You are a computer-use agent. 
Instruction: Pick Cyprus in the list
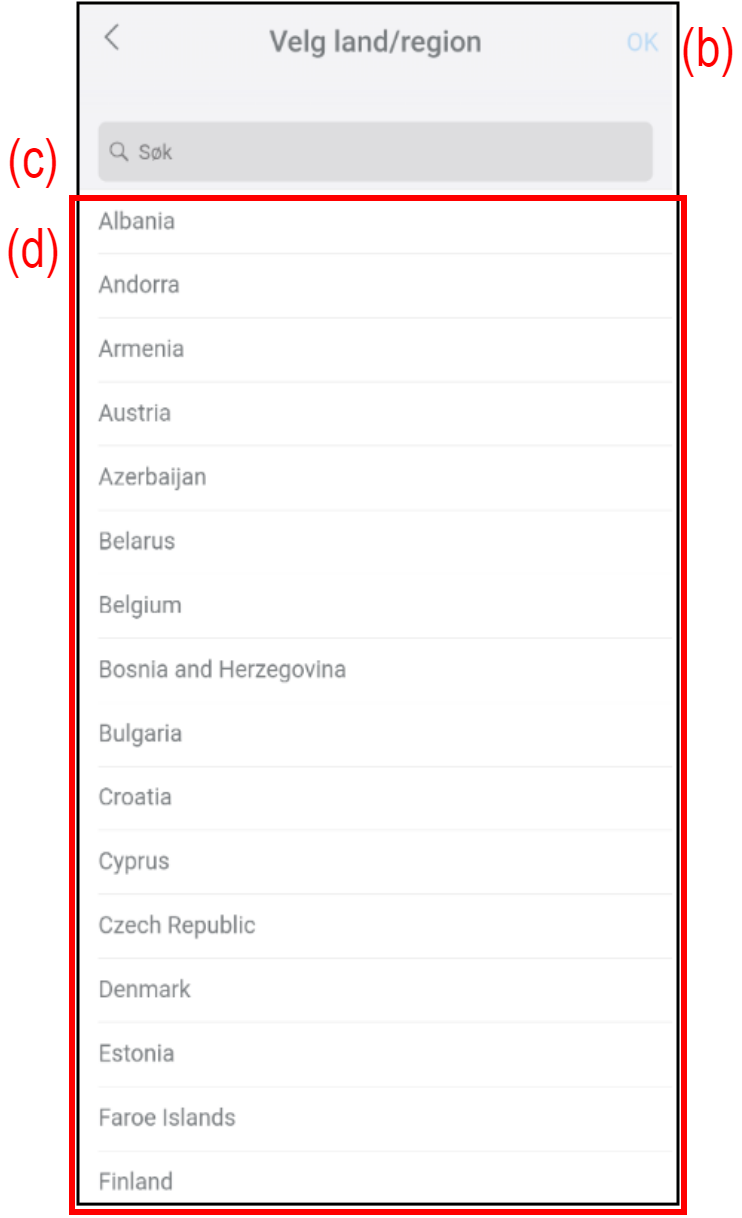tap(134, 861)
